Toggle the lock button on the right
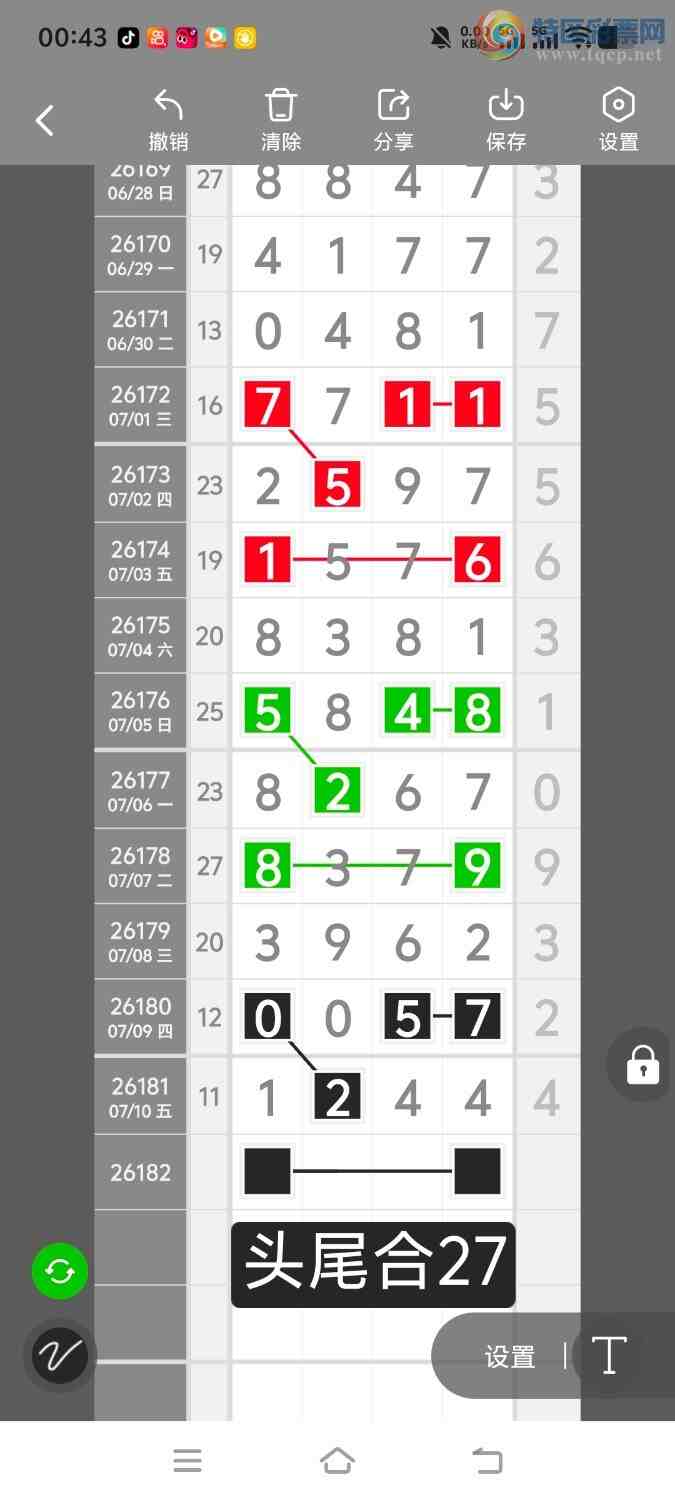The height and width of the screenshot is (1500, 675). tap(642, 1064)
